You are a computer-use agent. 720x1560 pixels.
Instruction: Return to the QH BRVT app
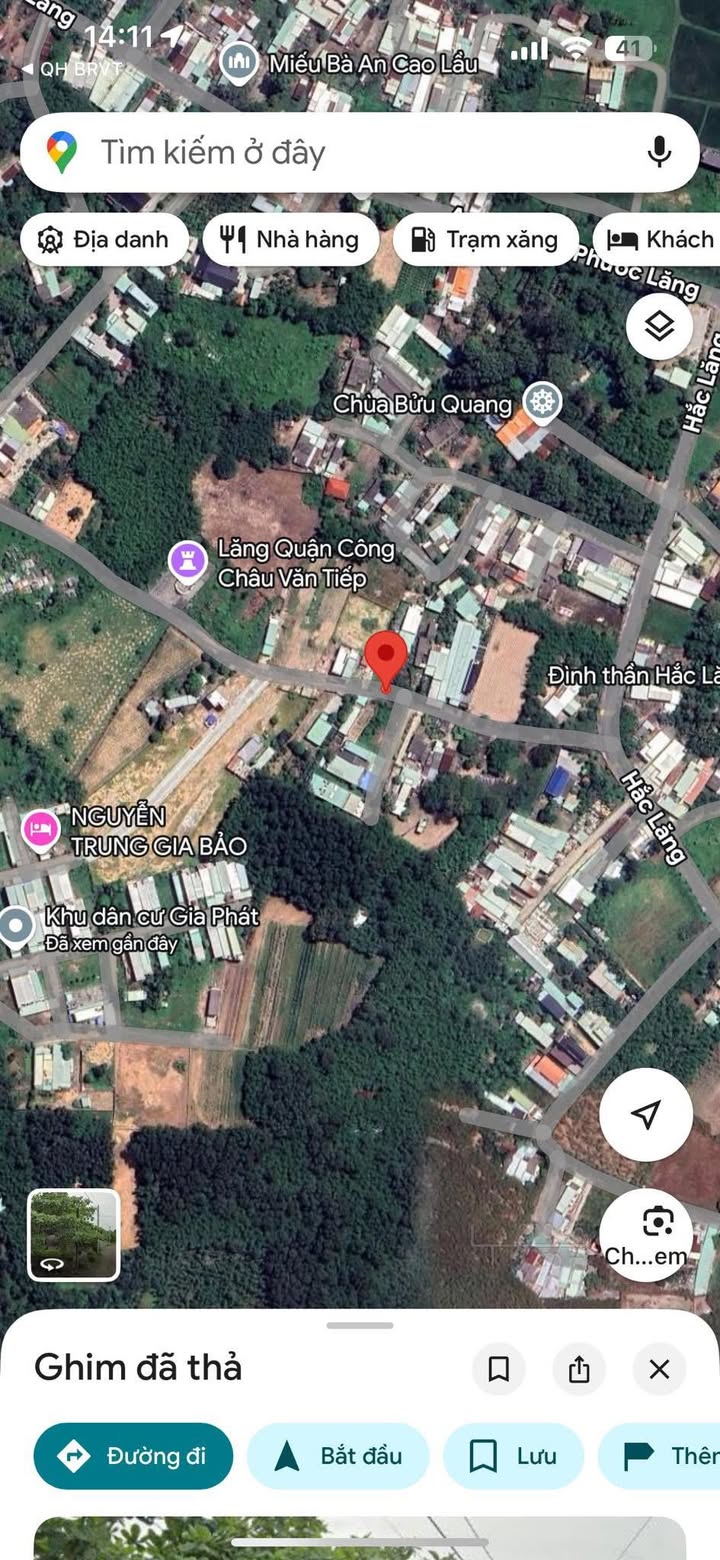point(72,69)
